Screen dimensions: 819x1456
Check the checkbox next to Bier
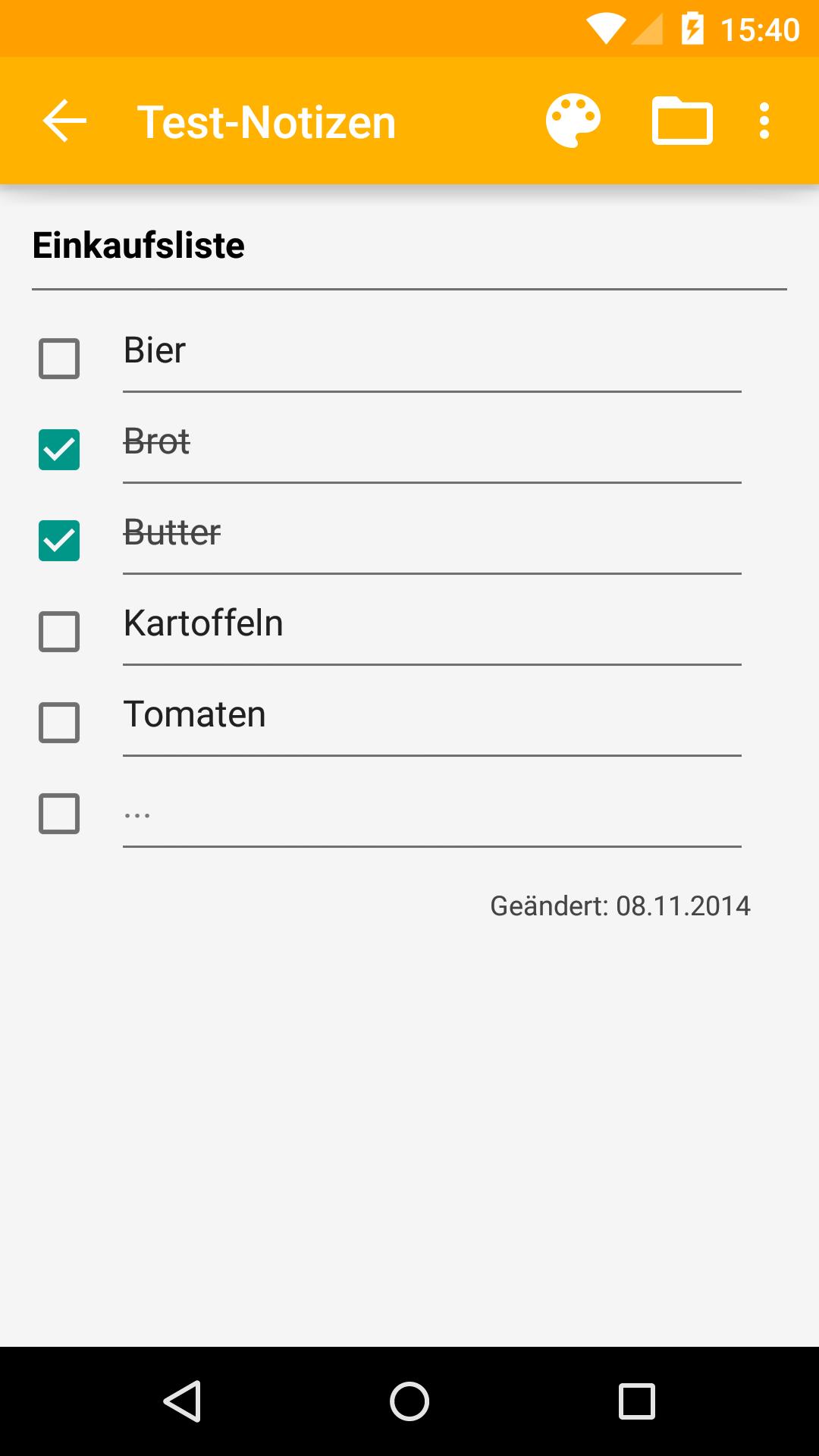coord(59,358)
